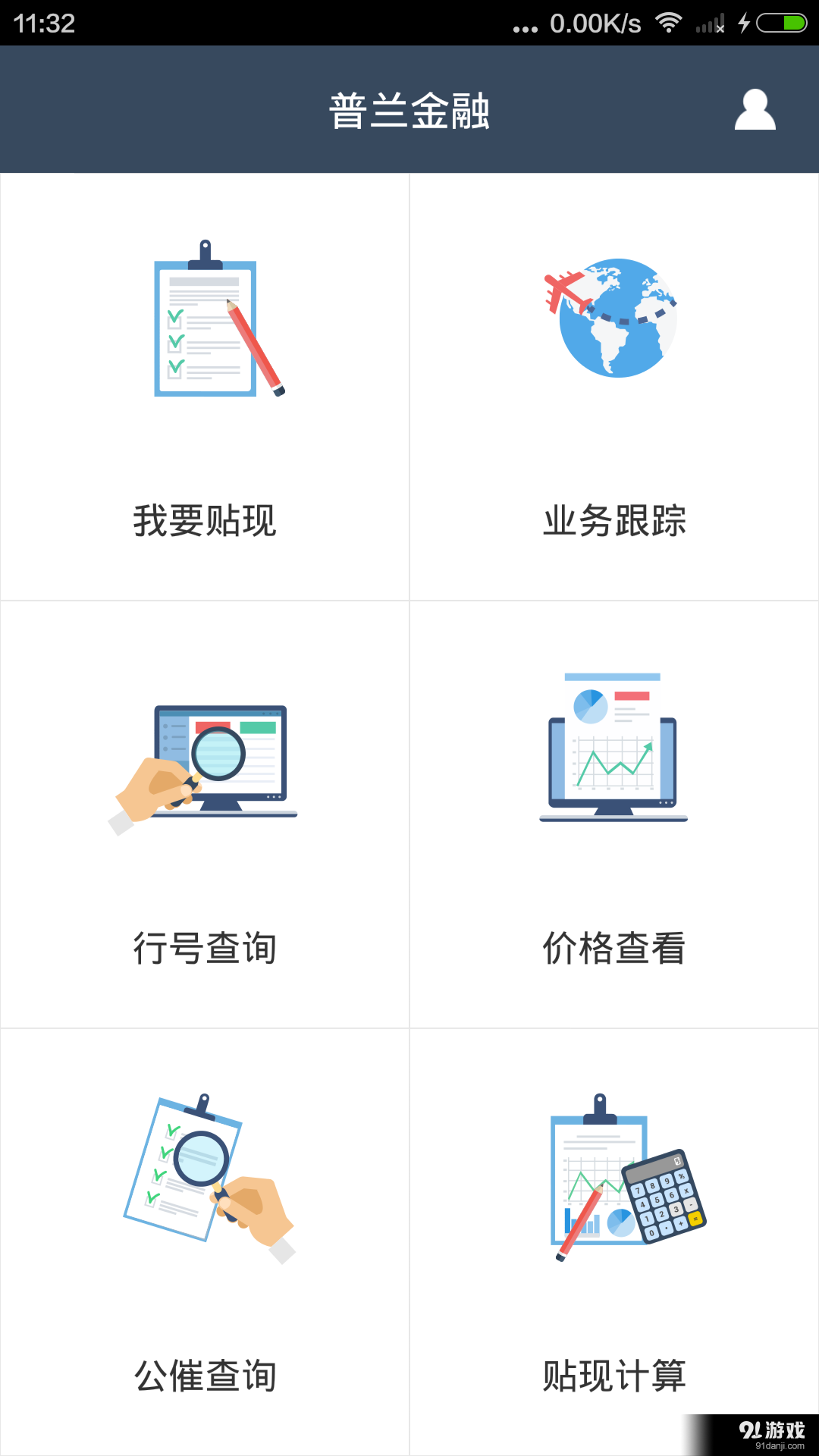Open 贴现计算 by clicking its label
The width and height of the screenshot is (819, 1456).
tap(614, 1376)
